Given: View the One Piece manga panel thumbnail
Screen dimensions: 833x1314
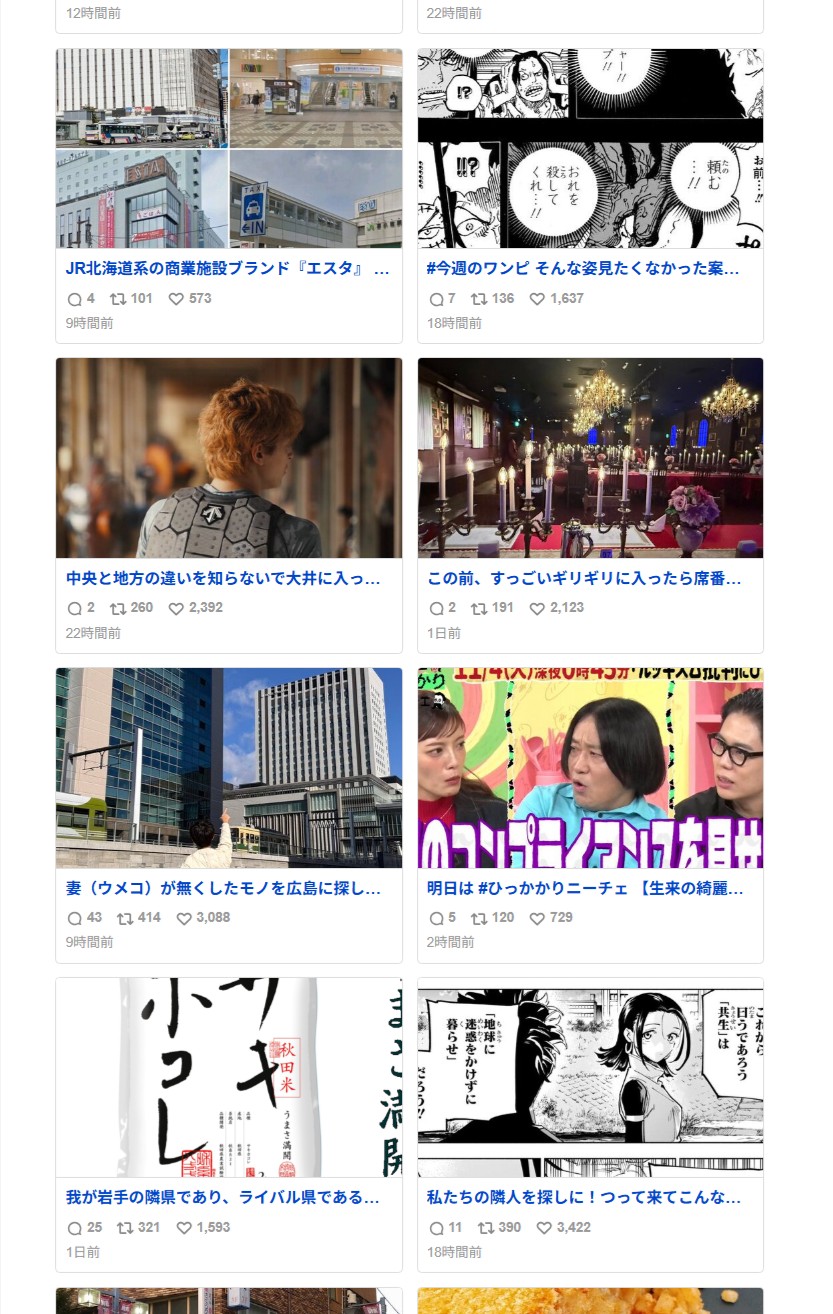Looking at the screenshot, I should tap(590, 148).
